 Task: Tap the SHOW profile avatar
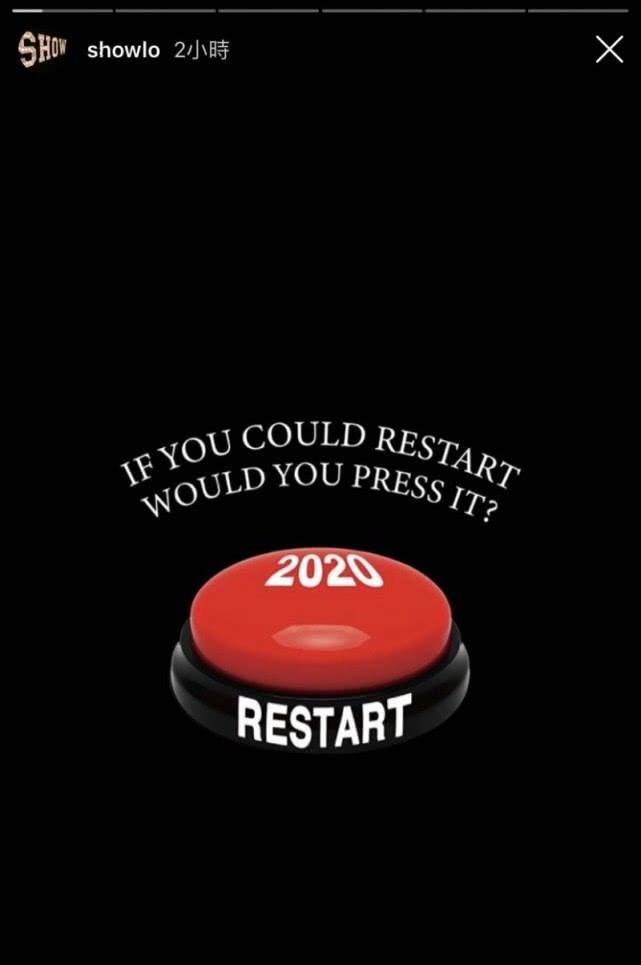[42, 50]
